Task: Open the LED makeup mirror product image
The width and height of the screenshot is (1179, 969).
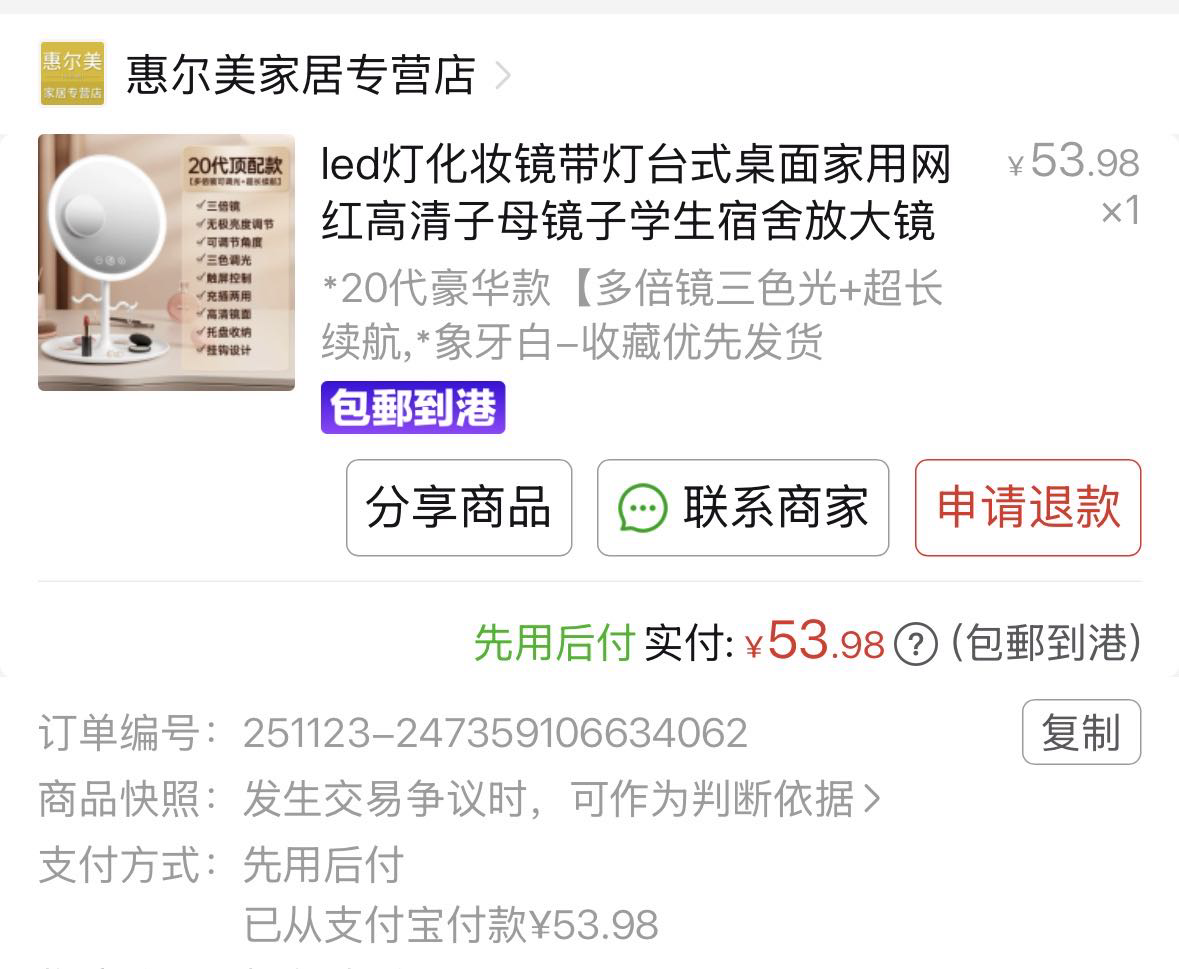Action: coord(166,262)
